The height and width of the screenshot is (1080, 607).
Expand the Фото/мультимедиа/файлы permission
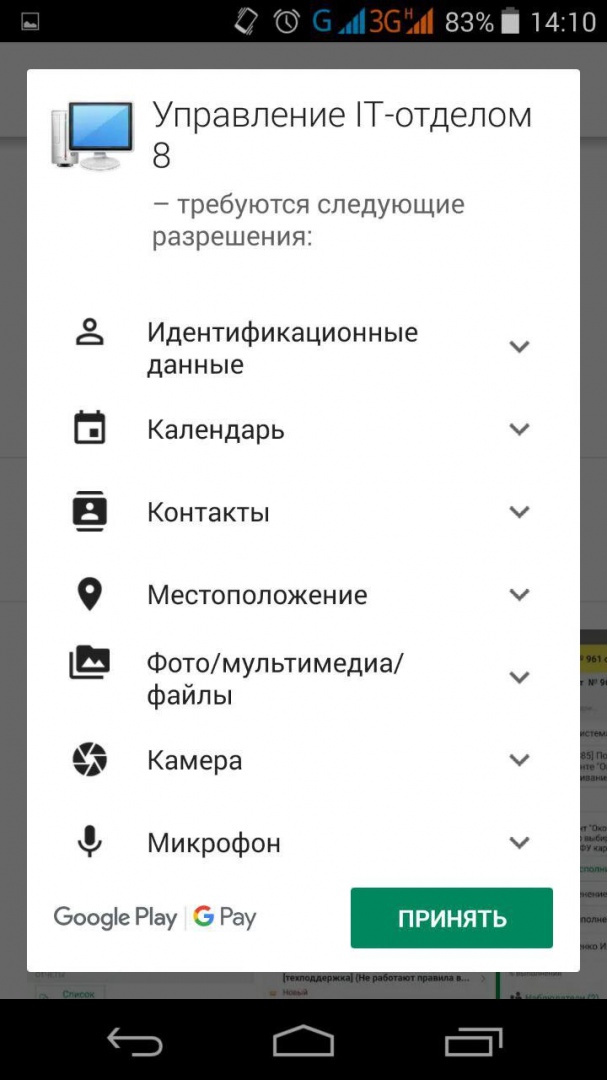[518, 678]
